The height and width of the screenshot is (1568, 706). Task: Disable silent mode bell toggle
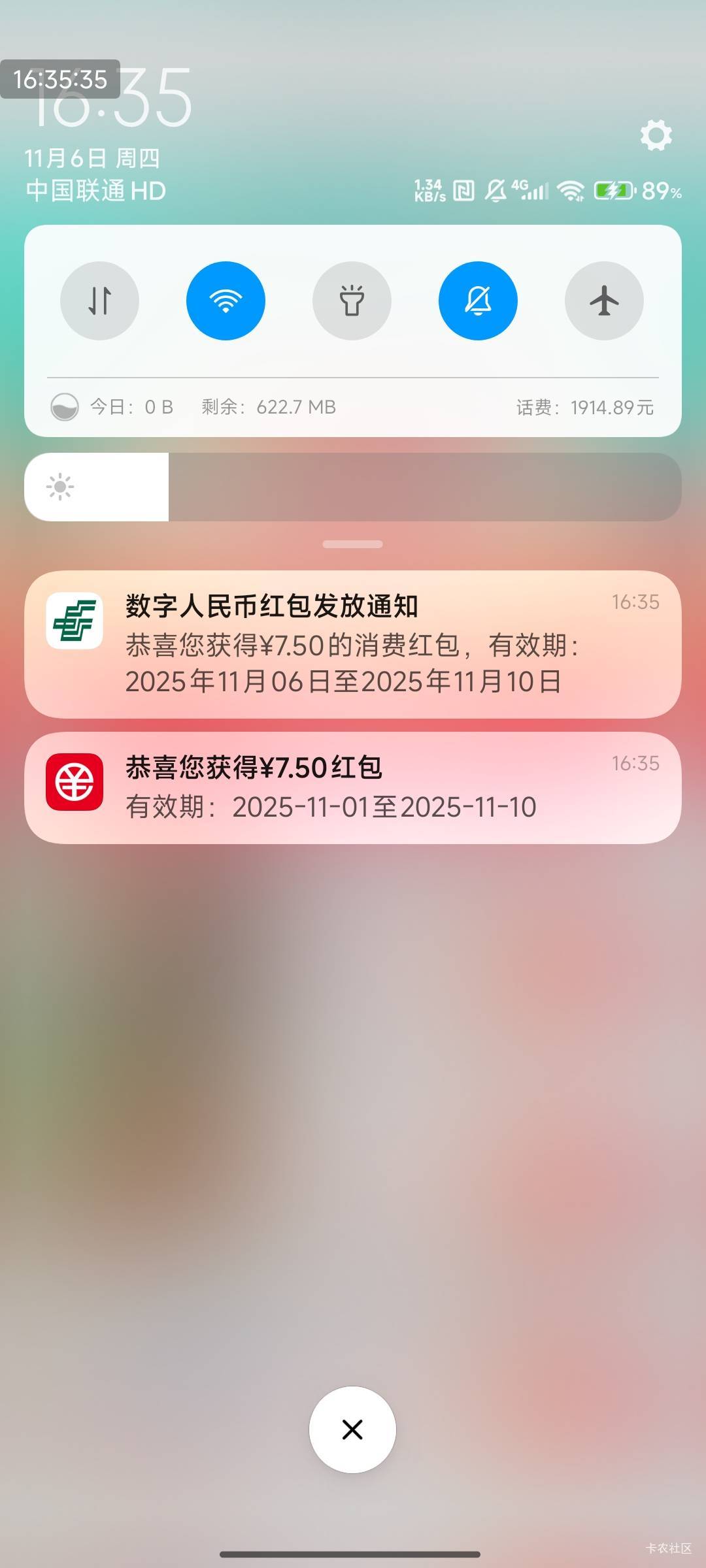click(x=478, y=301)
